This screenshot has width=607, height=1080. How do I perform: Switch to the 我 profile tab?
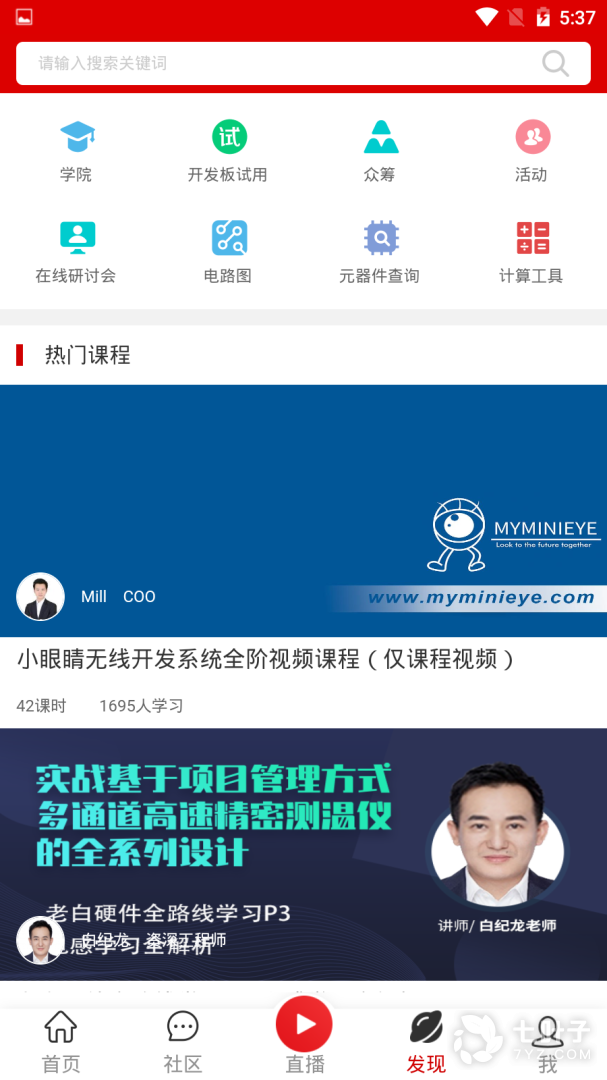click(547, 1041)
